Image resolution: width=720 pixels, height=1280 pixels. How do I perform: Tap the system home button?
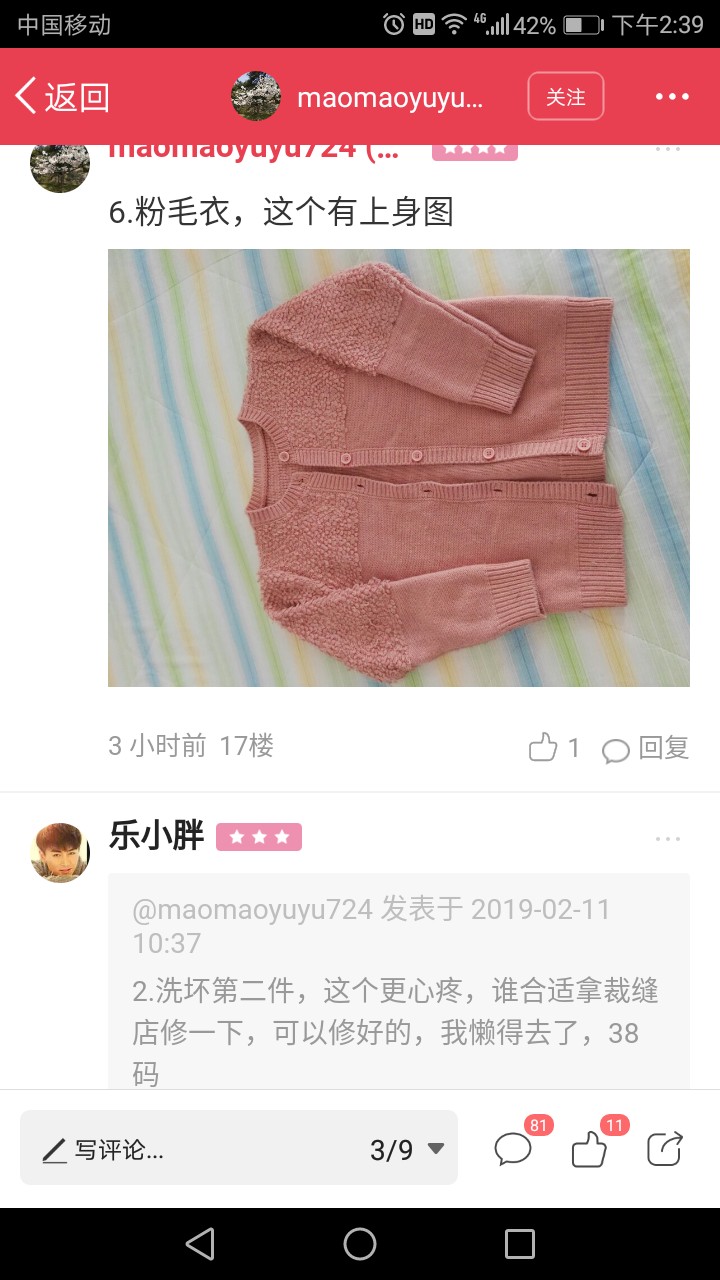(360, 1244)
